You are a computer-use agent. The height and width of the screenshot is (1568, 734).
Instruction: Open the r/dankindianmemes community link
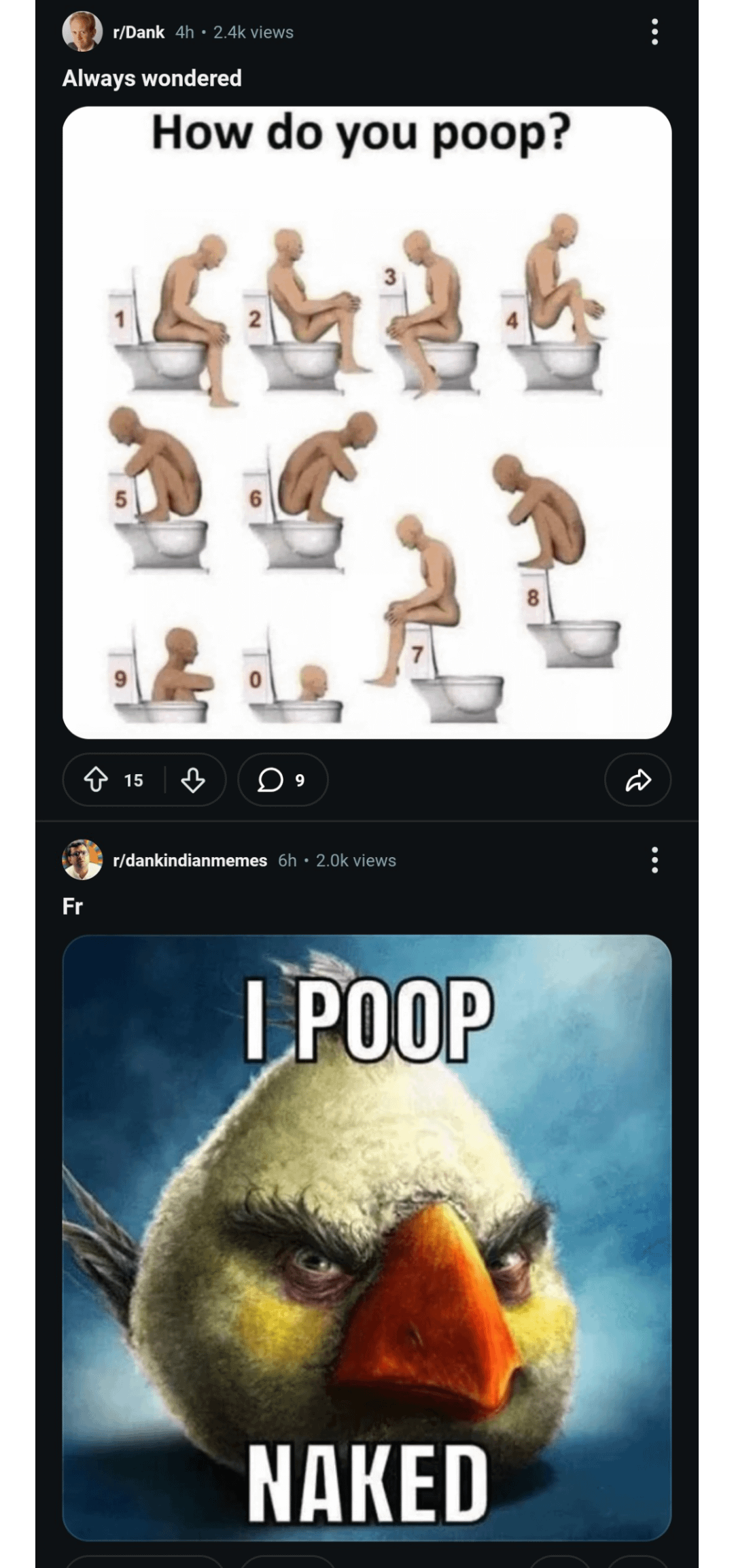190,860
